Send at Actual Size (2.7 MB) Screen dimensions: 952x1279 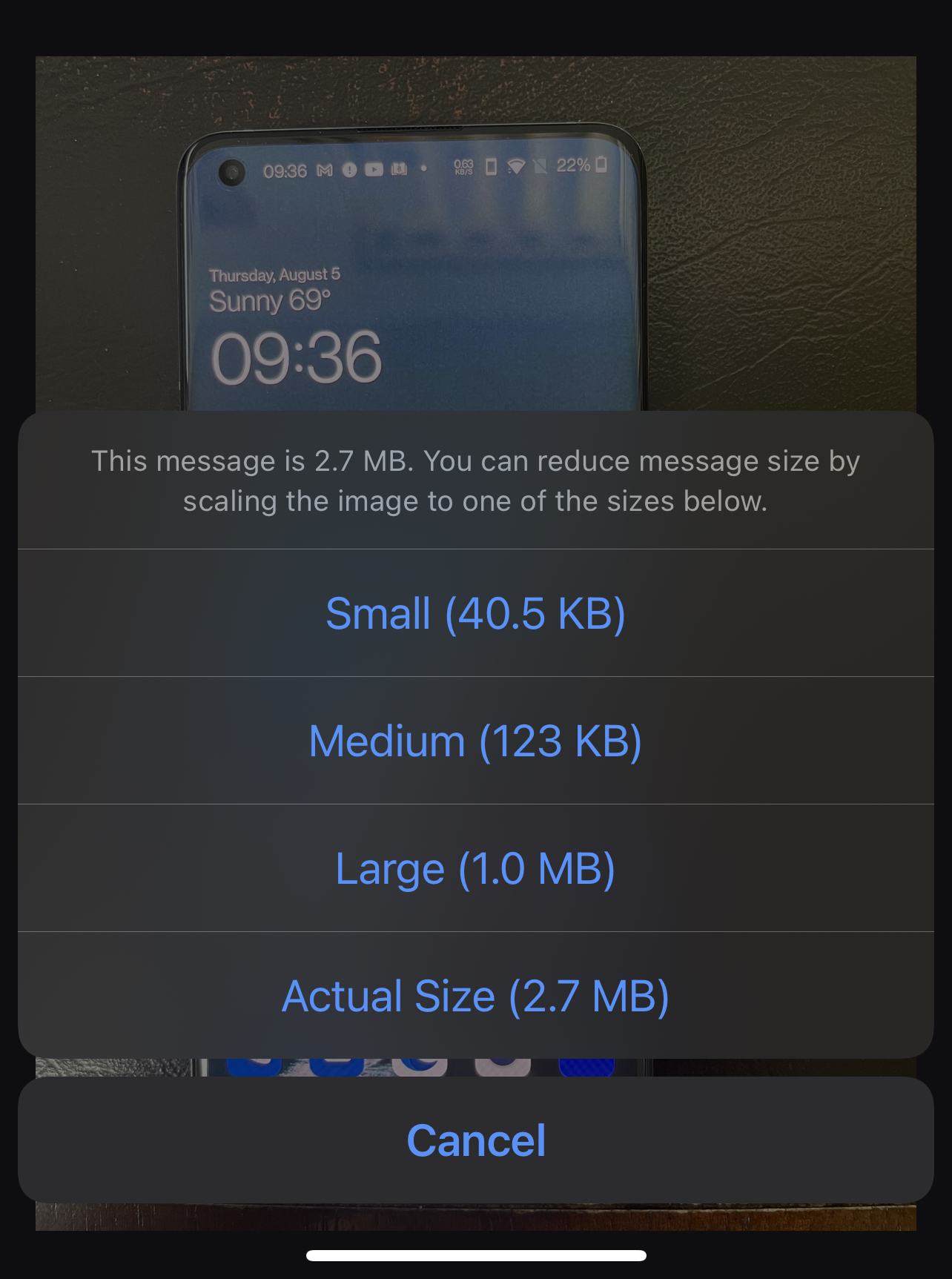475,996
